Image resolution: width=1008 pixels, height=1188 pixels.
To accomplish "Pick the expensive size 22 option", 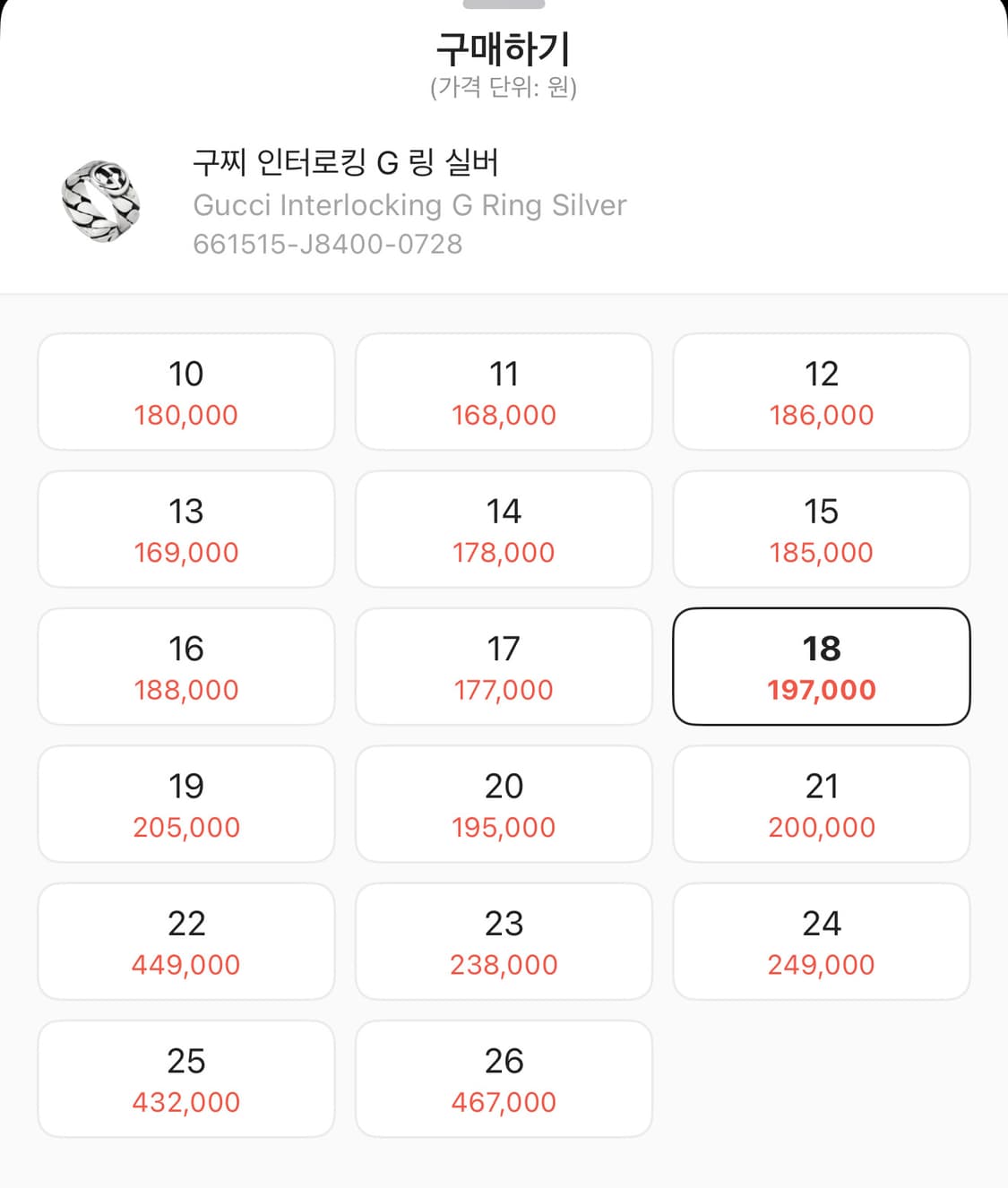I will point(185,942).
